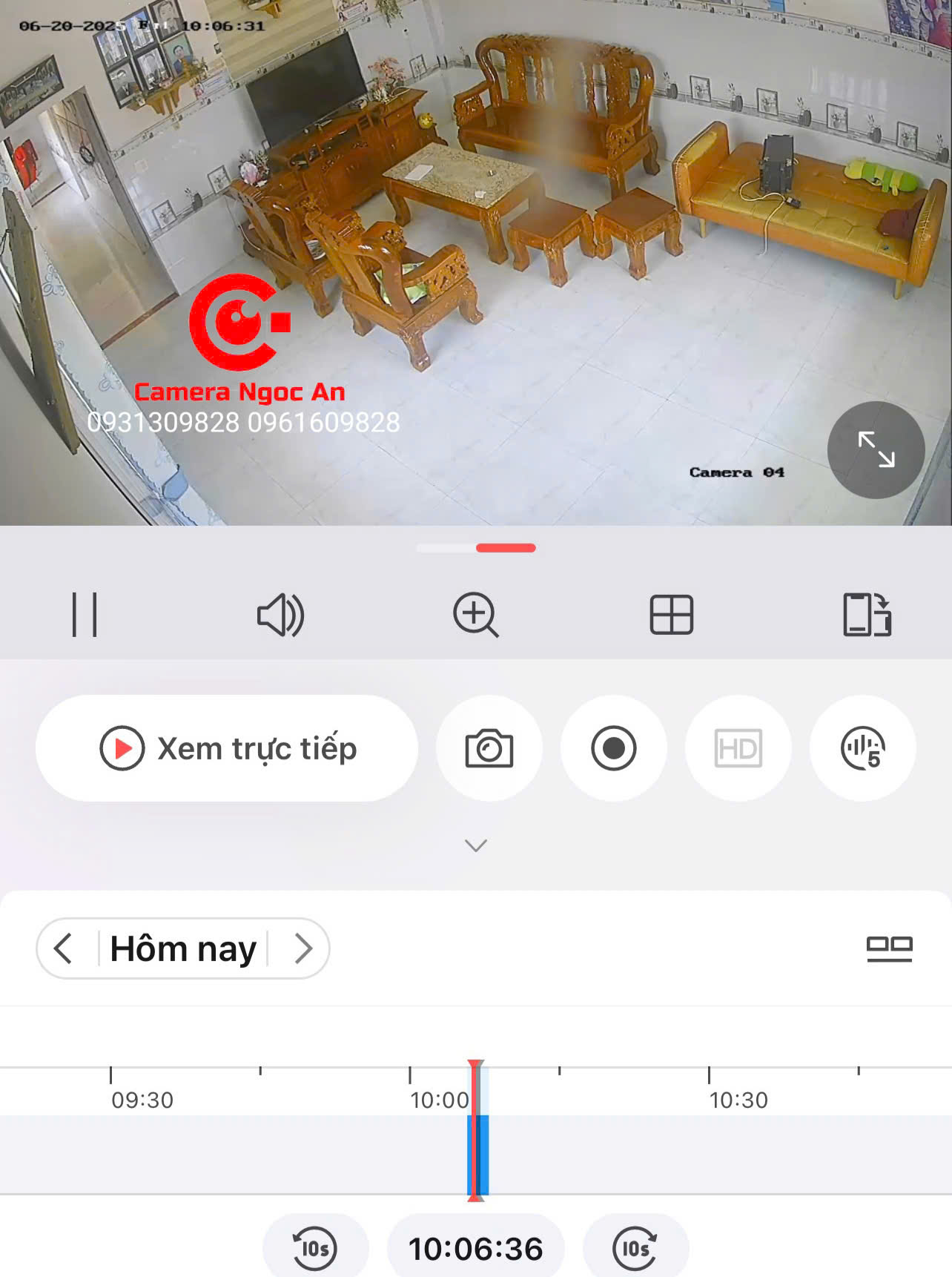
Task: Go to the next day
Action: click(303, 948)
